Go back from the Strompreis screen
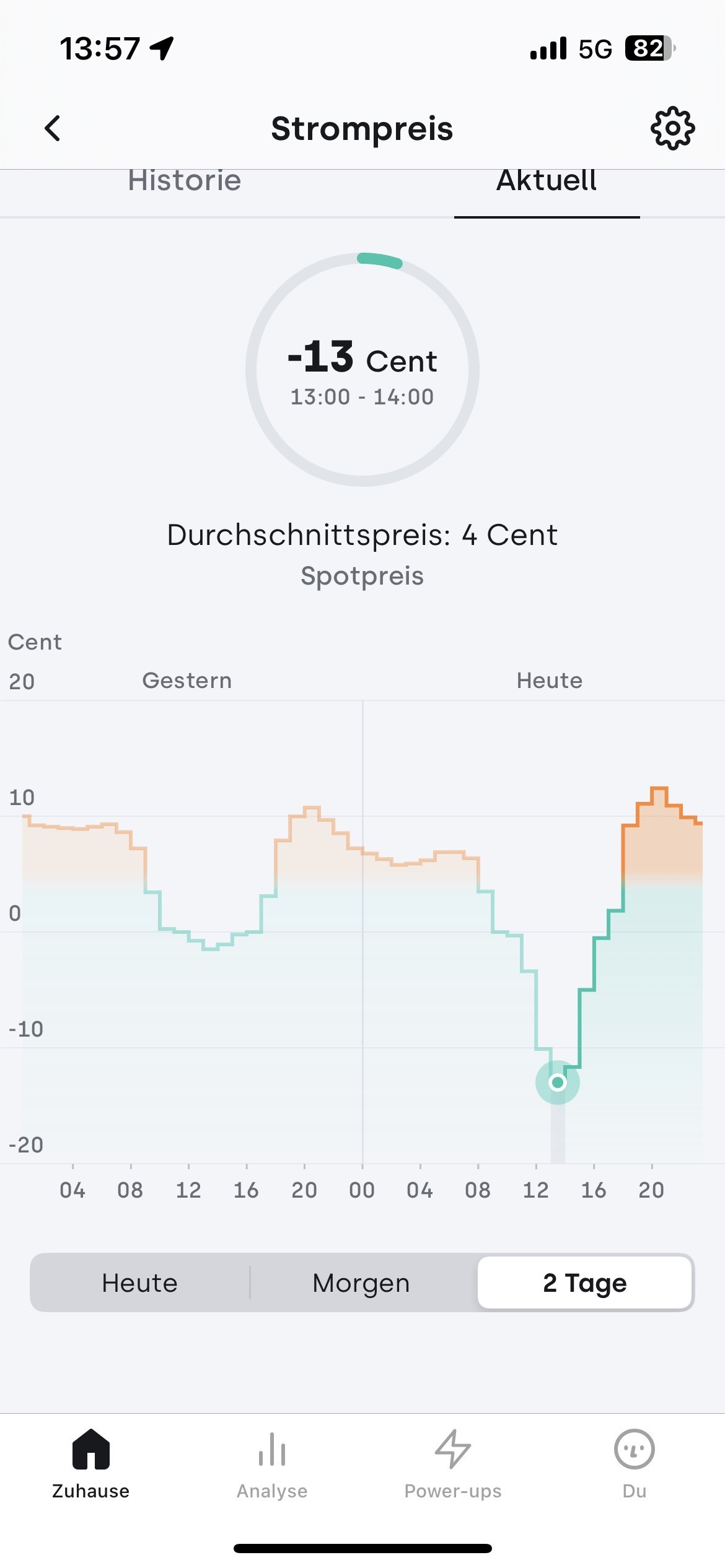Viewport: 725px width, 1568px height. [x=53, y=128]
